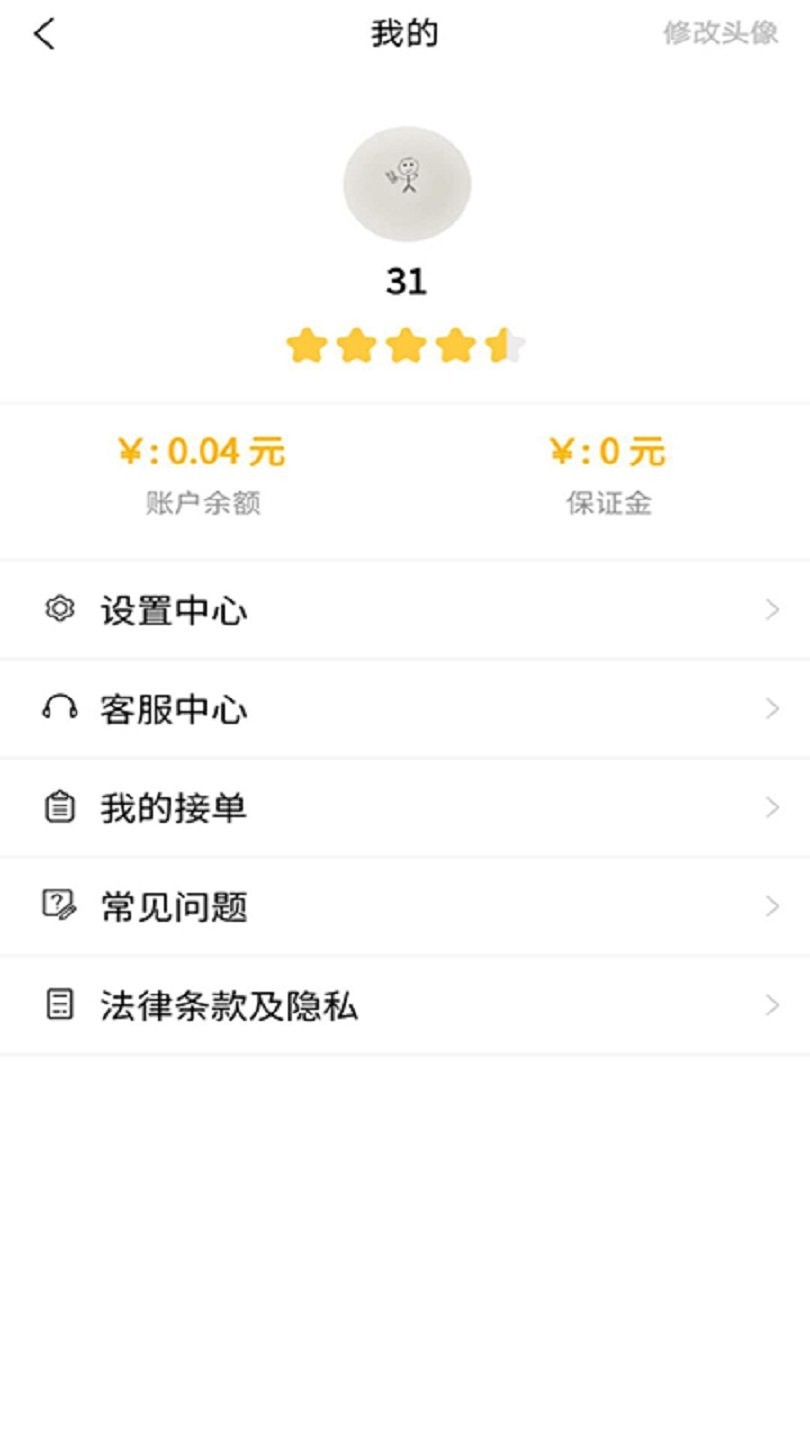The height and width of the screenshot is (1440, 810).
Task: Select the third gold rating star
Action: [x=404, y=344]
